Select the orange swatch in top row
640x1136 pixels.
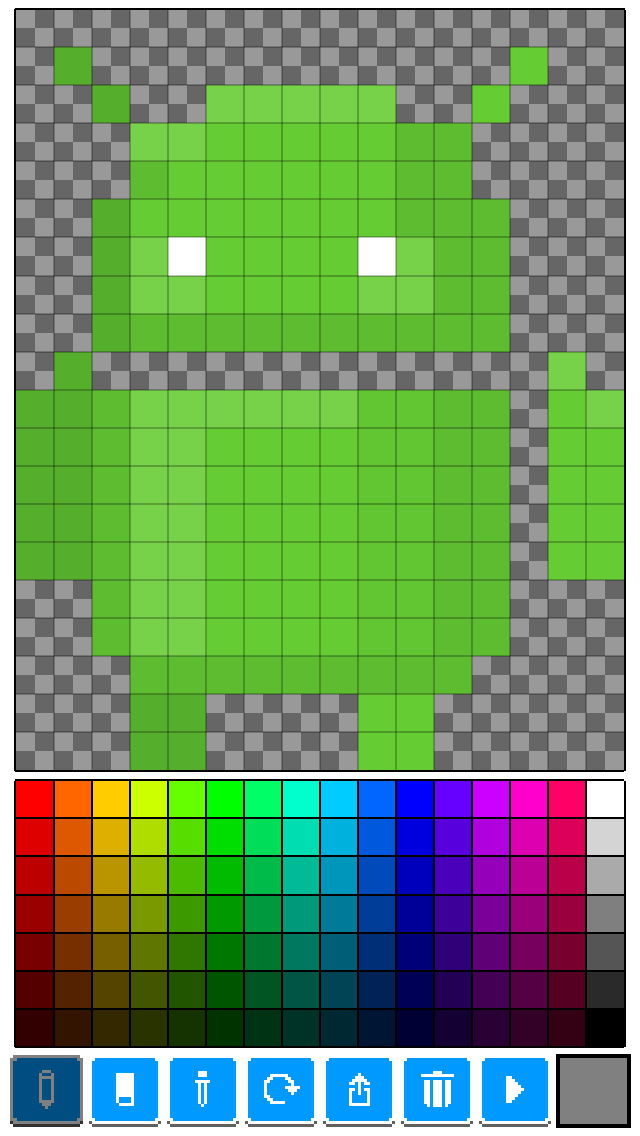tap(72, 799)
